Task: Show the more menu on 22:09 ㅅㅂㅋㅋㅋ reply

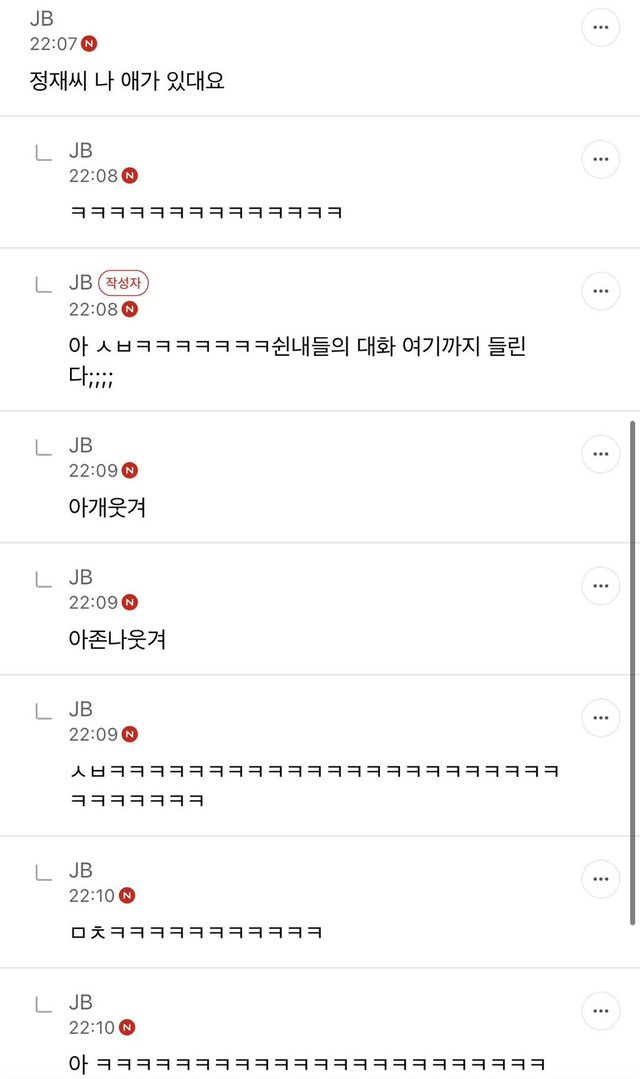Action: [601, 718]
